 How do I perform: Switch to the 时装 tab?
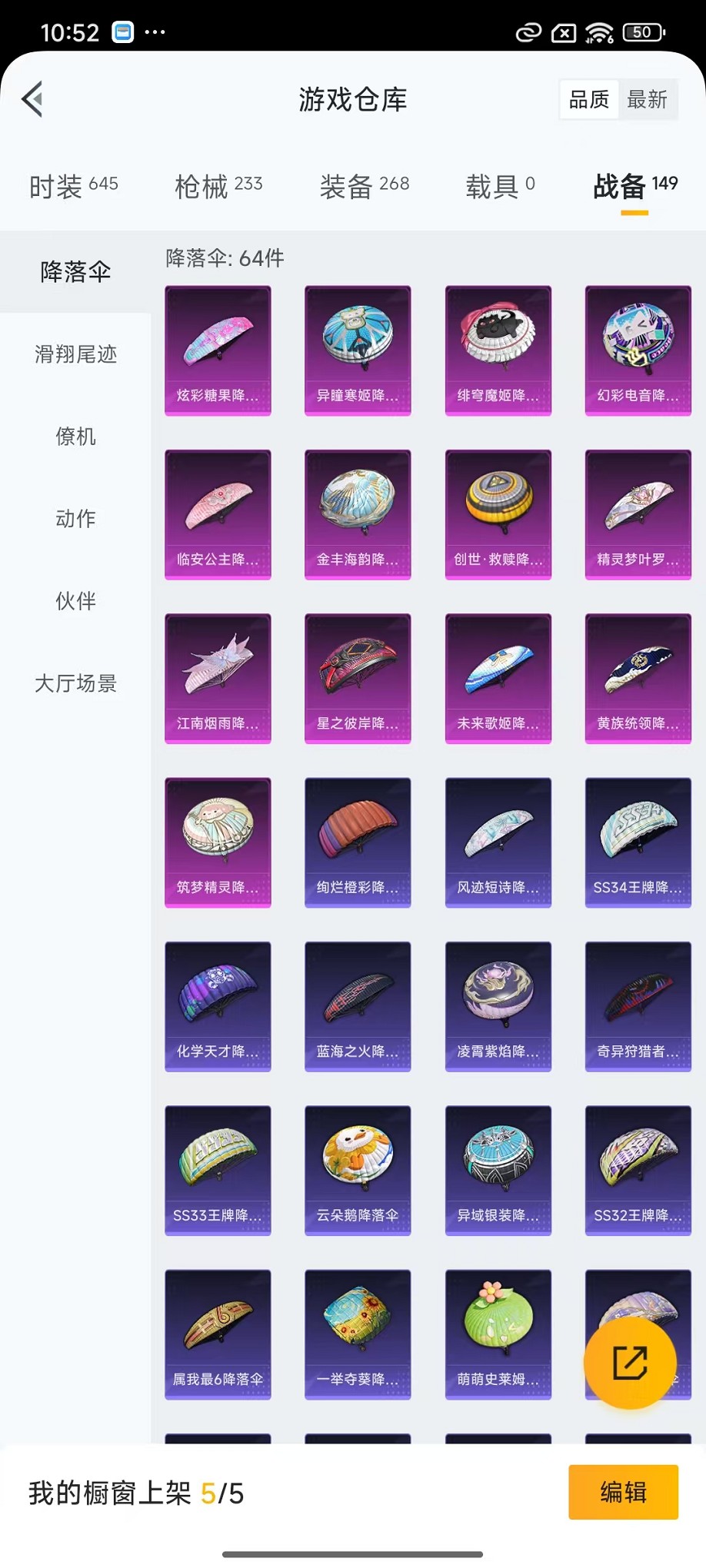(74, 186)
